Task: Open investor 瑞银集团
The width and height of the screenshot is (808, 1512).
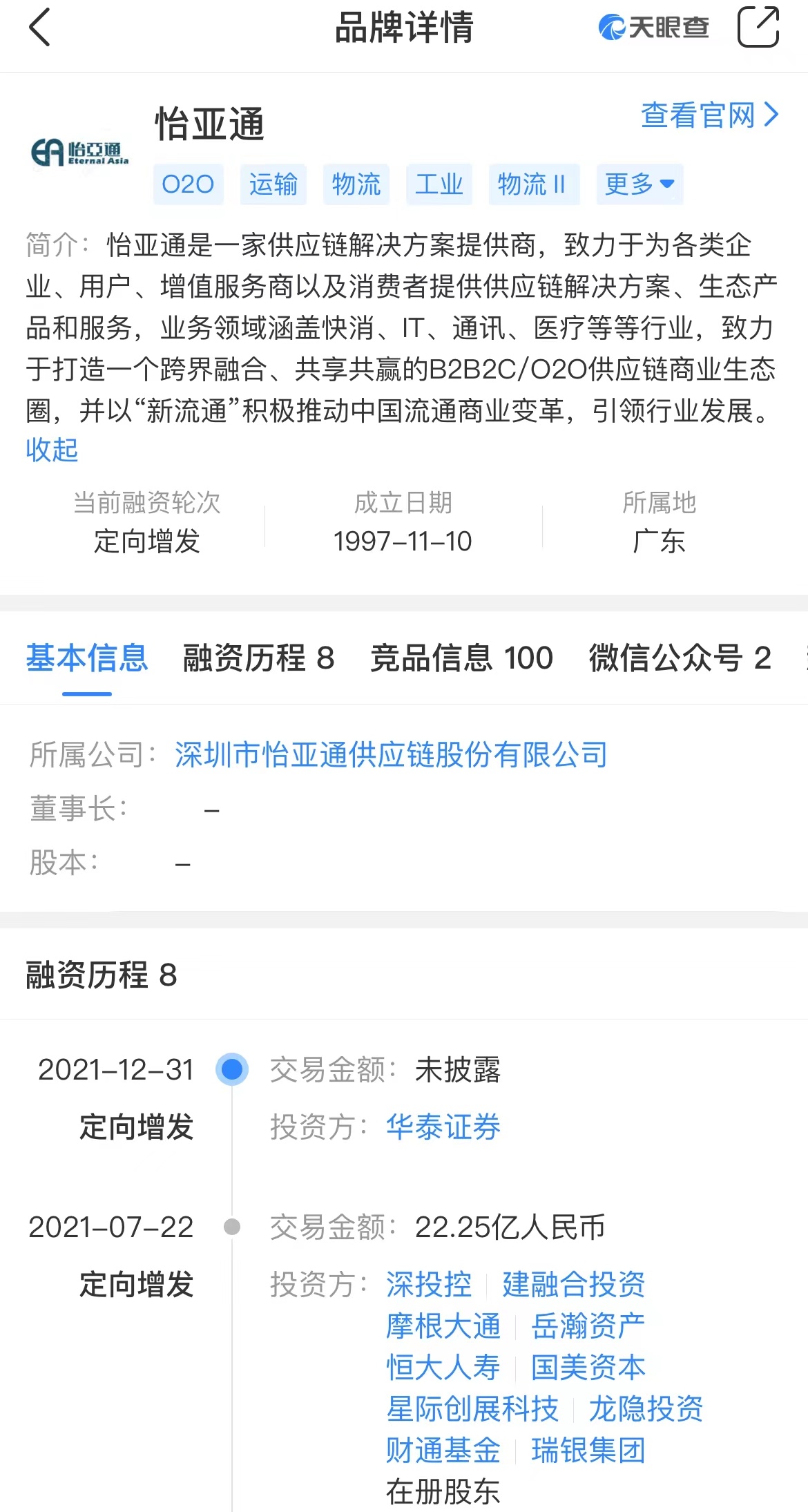Action: click(x=588, y=1451)
